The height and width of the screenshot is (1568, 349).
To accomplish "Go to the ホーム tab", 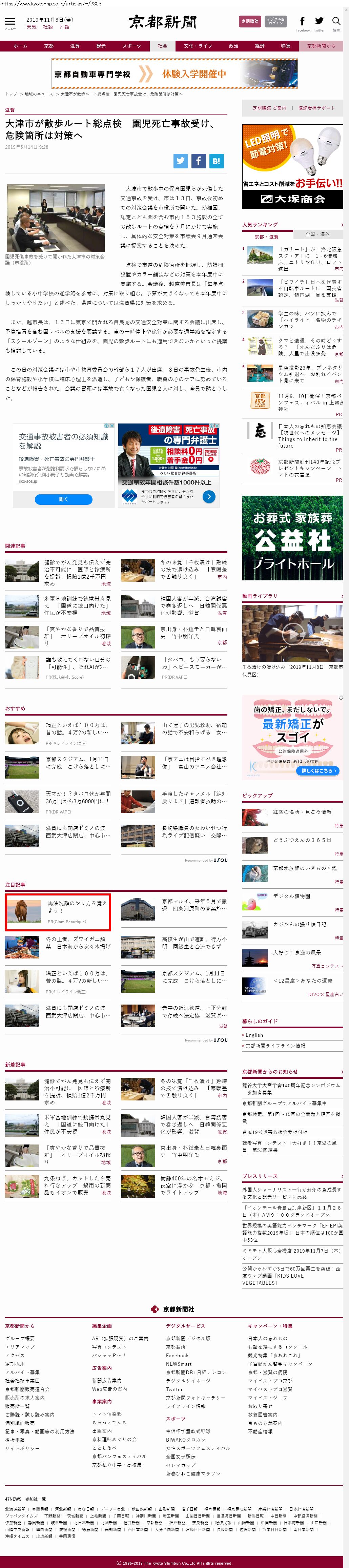I will coord(20,46).
